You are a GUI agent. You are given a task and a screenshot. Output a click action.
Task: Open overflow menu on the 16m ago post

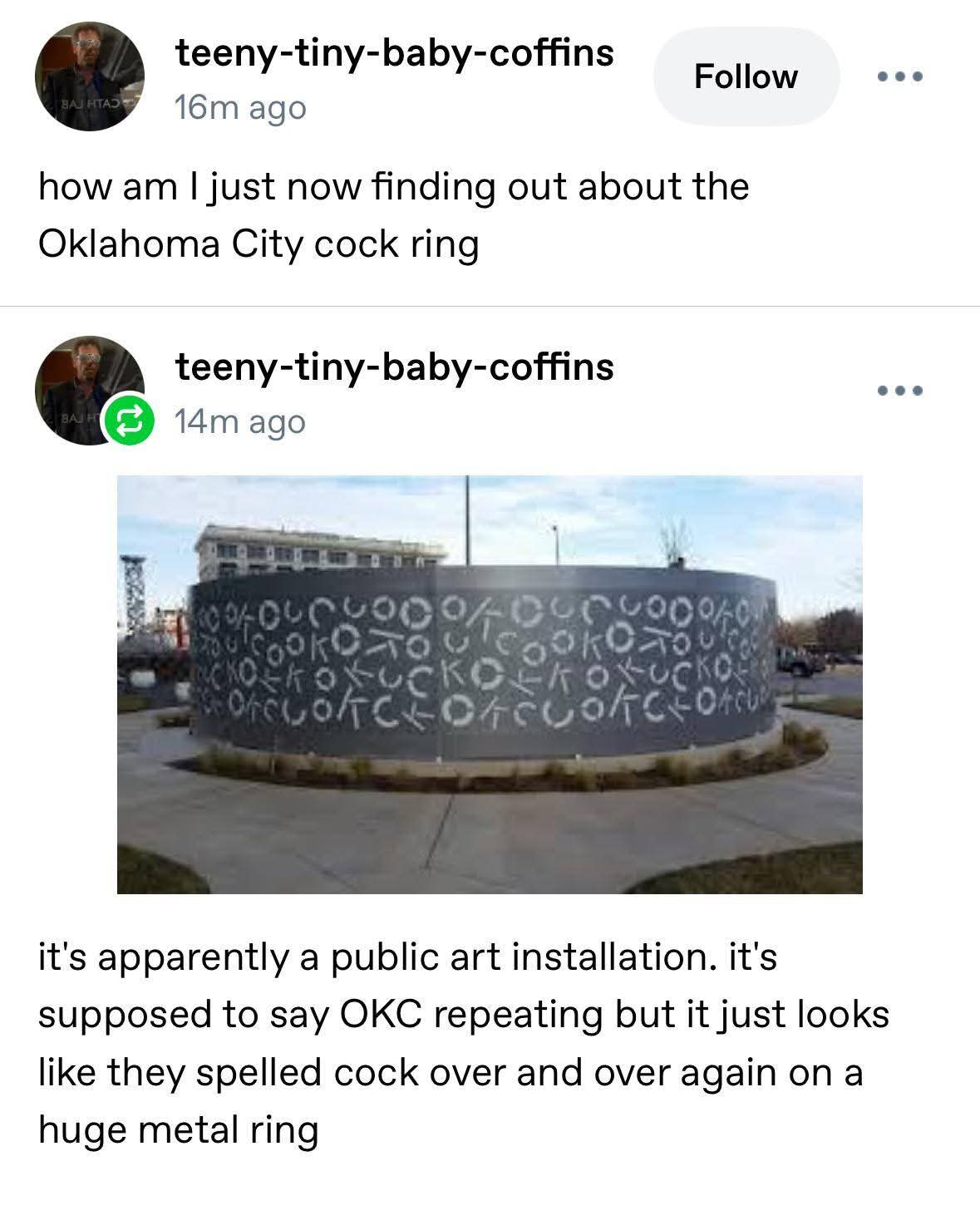tap(899, 77)
